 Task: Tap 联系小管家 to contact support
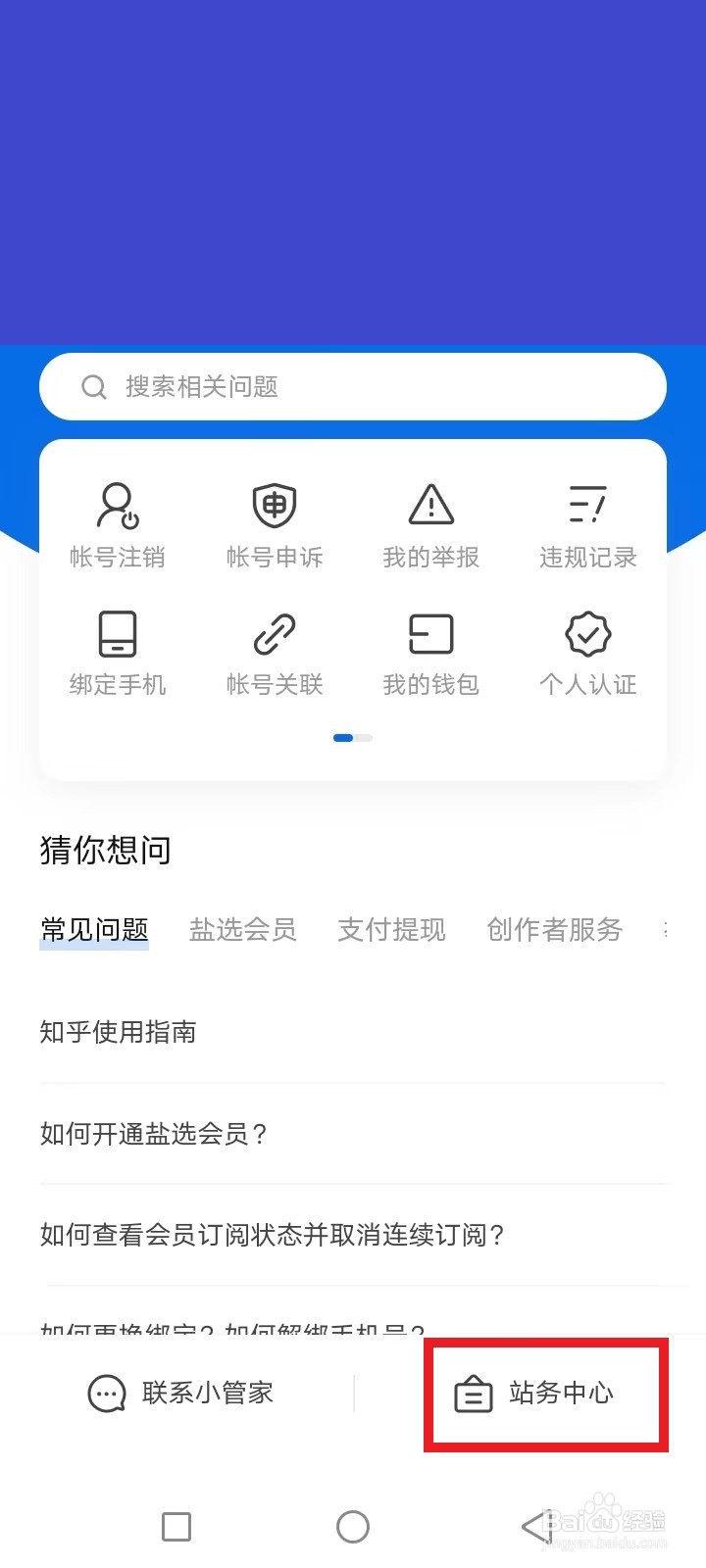coord(180,1393)
